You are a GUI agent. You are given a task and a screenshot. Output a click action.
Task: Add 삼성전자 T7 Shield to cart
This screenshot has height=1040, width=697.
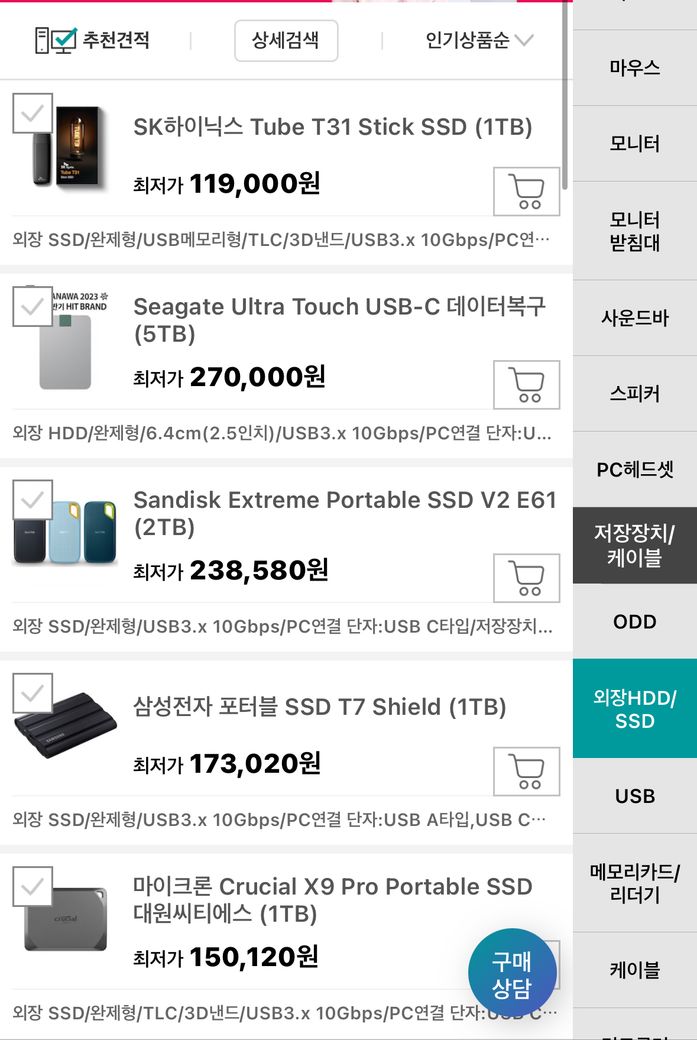click(526, 770)
